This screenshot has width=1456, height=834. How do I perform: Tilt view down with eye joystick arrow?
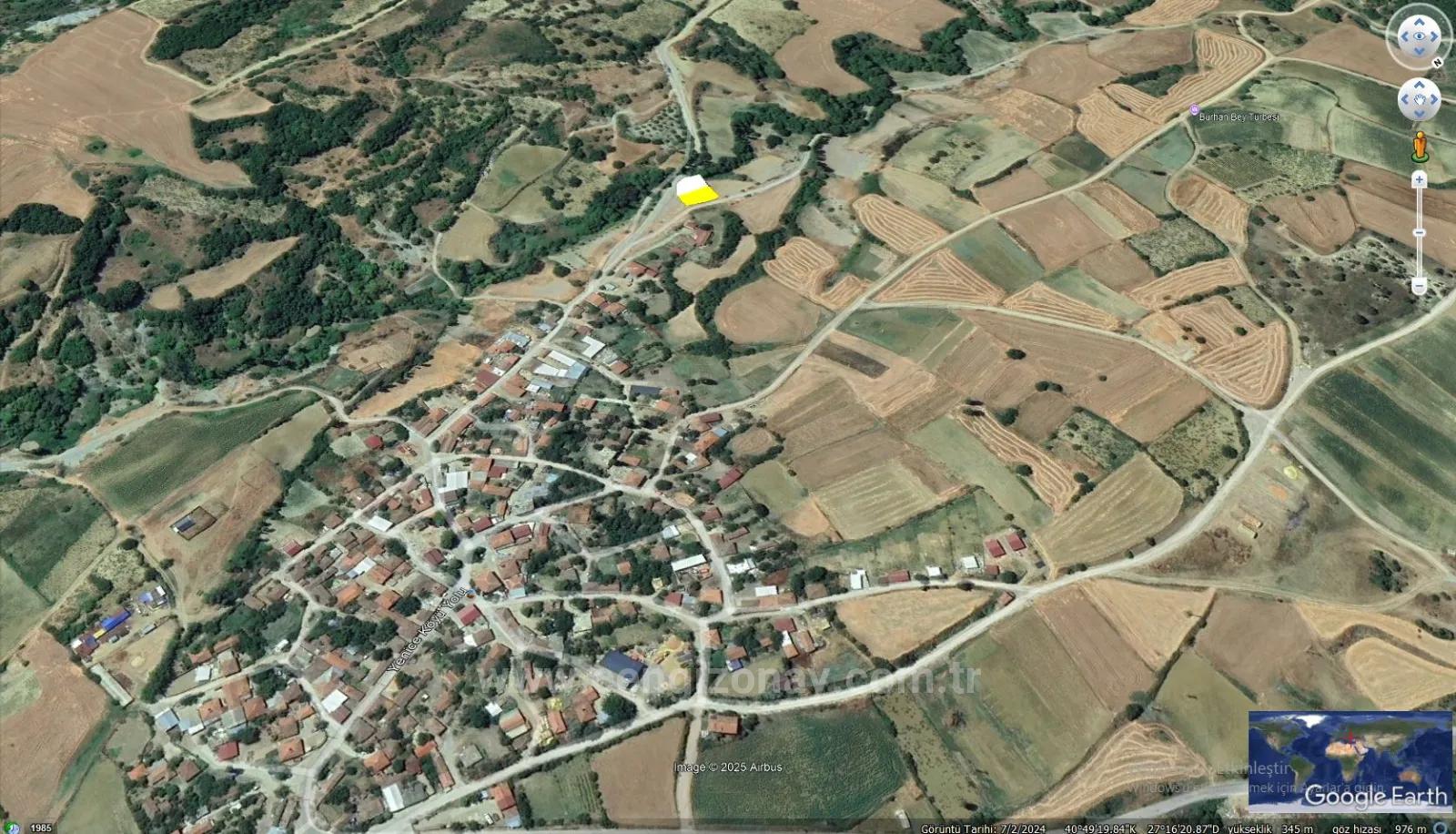(1419, 52)
